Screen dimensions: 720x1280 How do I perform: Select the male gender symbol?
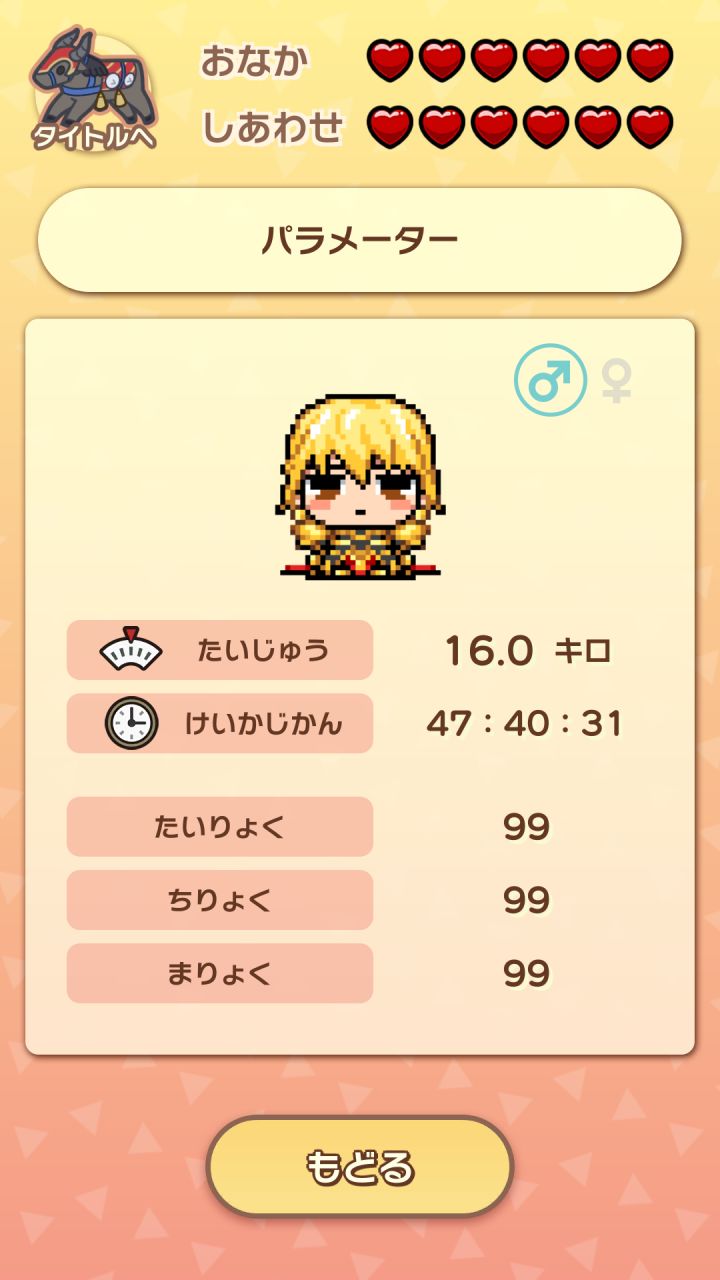coord(550,381)
